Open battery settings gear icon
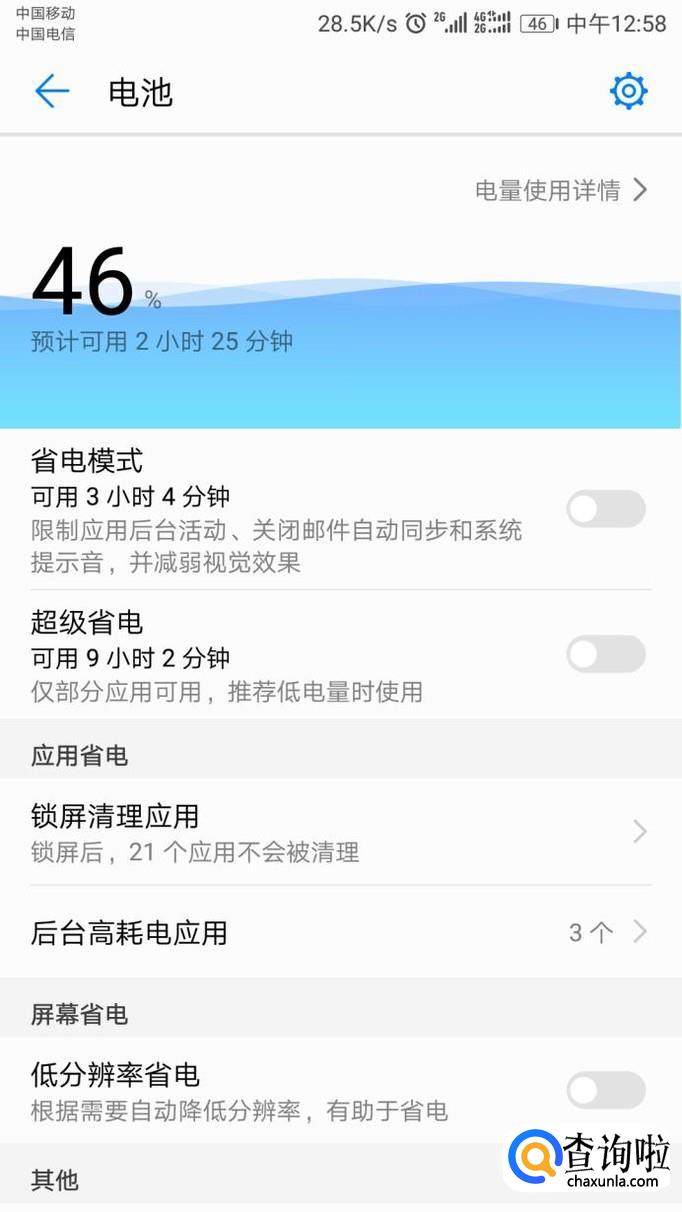The width and height of the screenshot is (682, 1212). coord(628,92)
